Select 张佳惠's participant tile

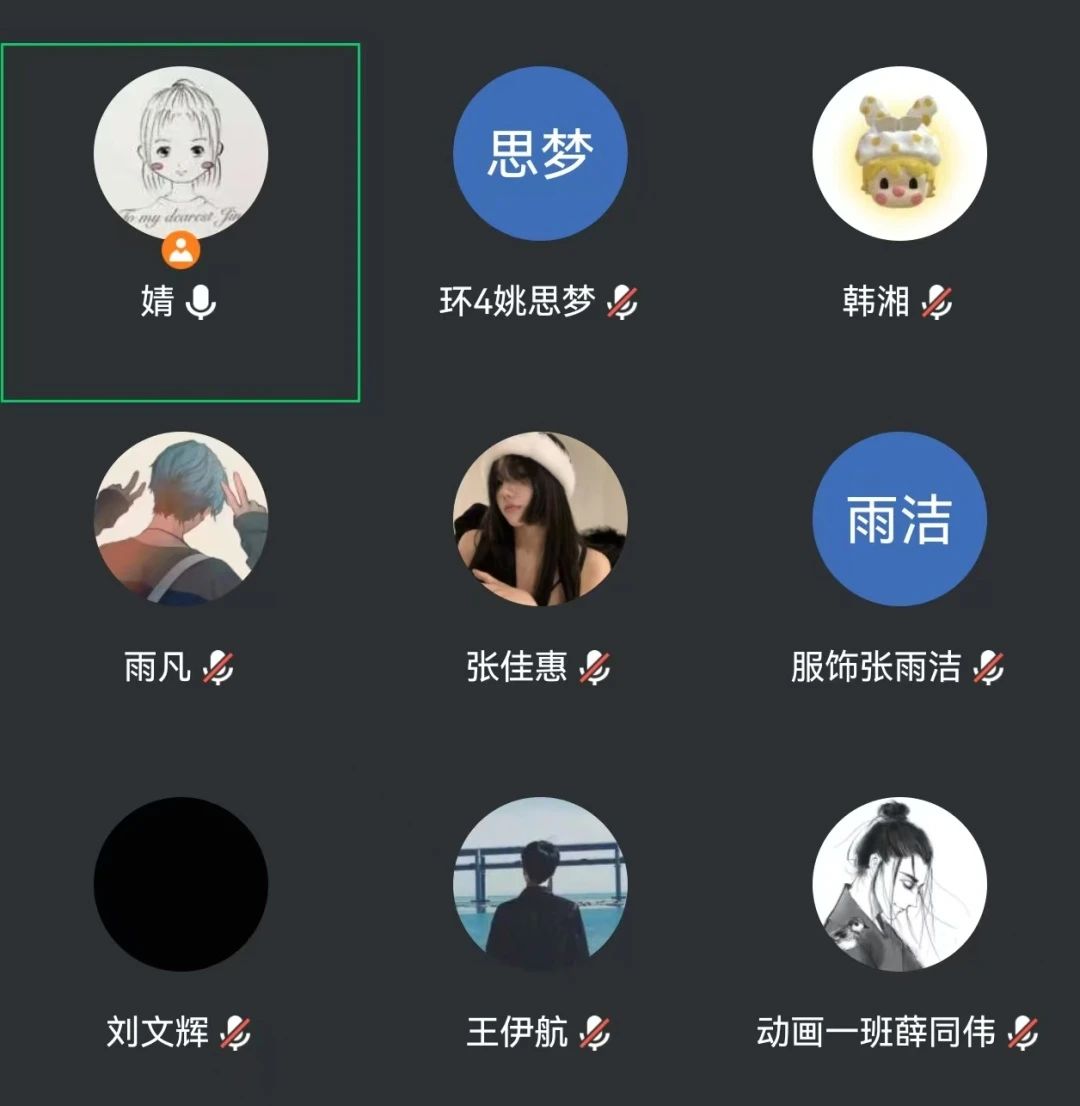[x=540, y=519]
